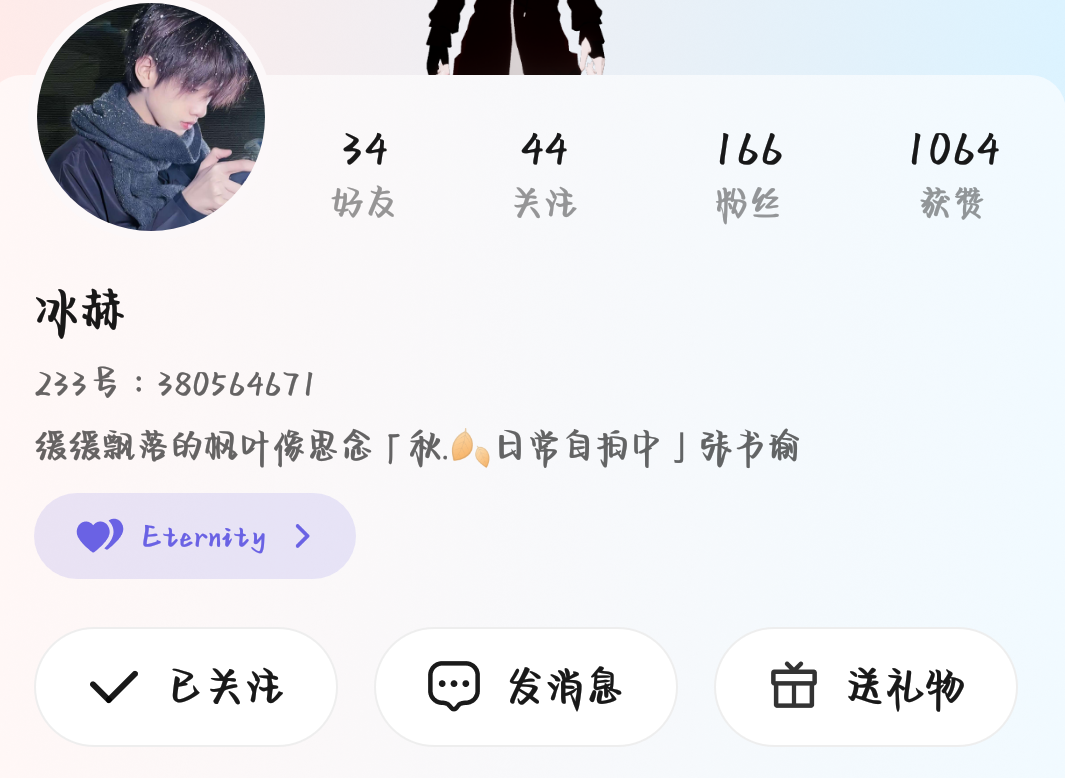Open the Eternity badge chip
This screenshot has height=778, width=1065.
tap(195, 536)
